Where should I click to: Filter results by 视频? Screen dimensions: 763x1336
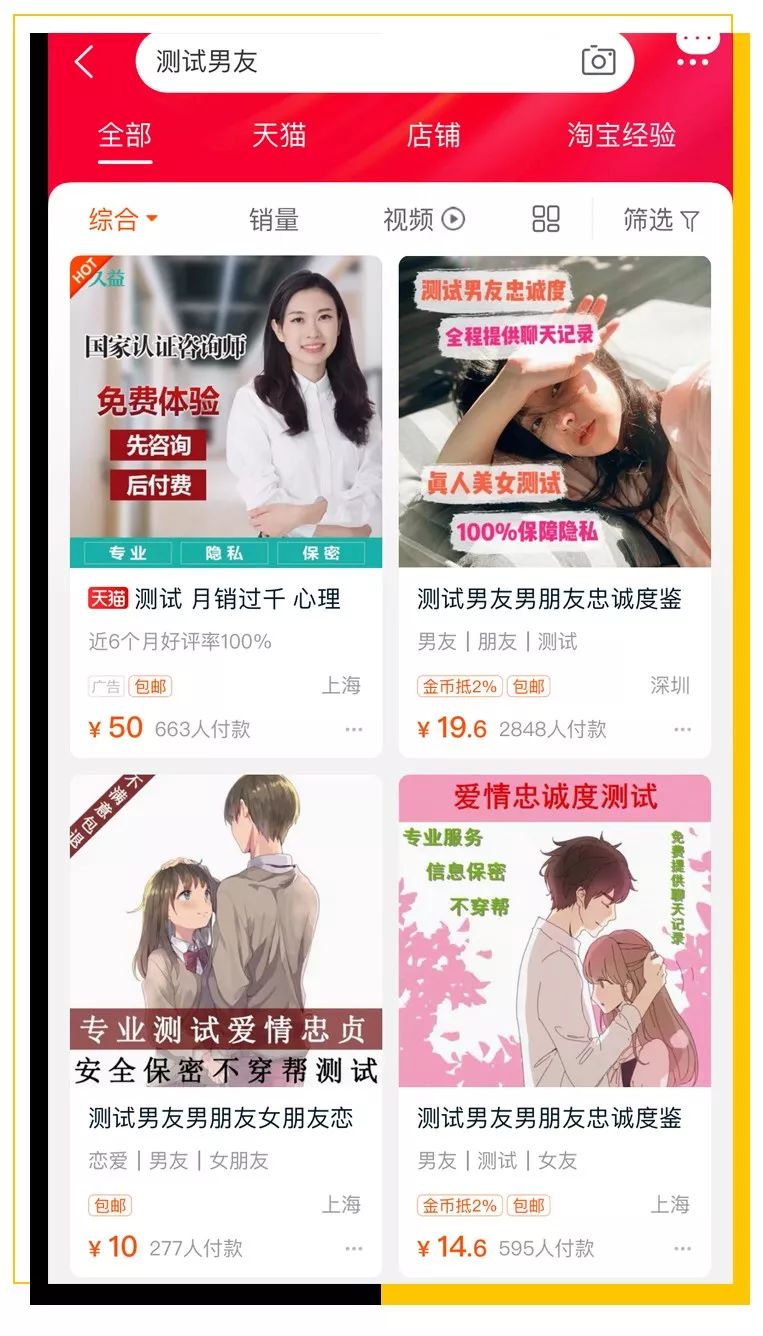(x=423, y=219)
